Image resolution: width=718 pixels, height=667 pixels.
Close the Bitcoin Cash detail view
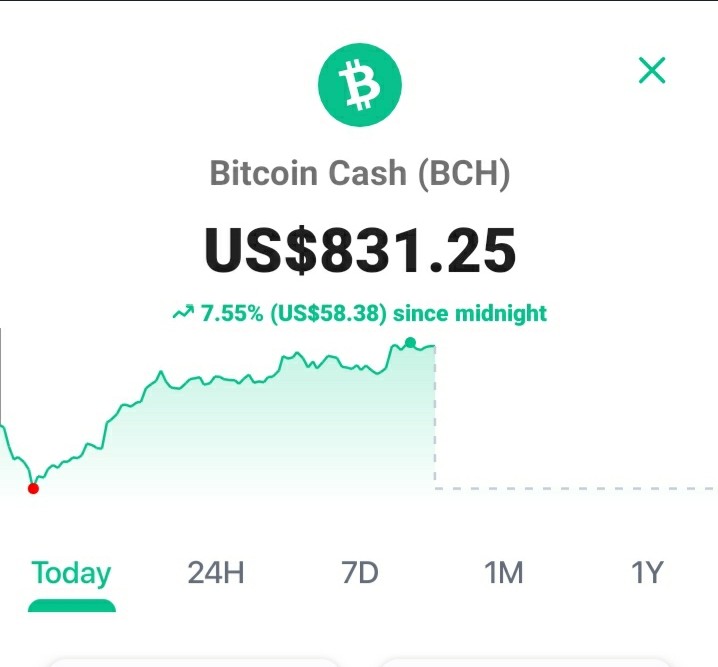point(652,70)
